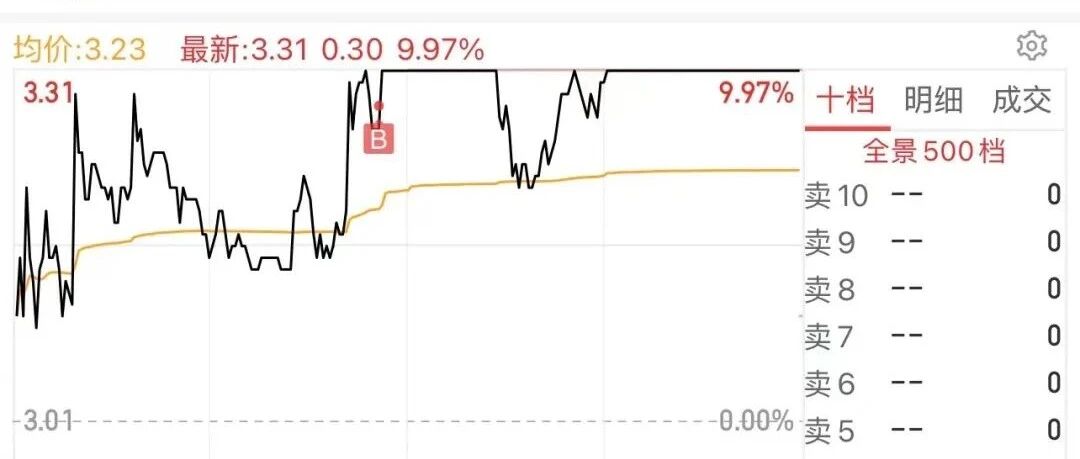Open 全景500档 full depth view
This screenshot has height=459, width=1080.
coord(934,151)
